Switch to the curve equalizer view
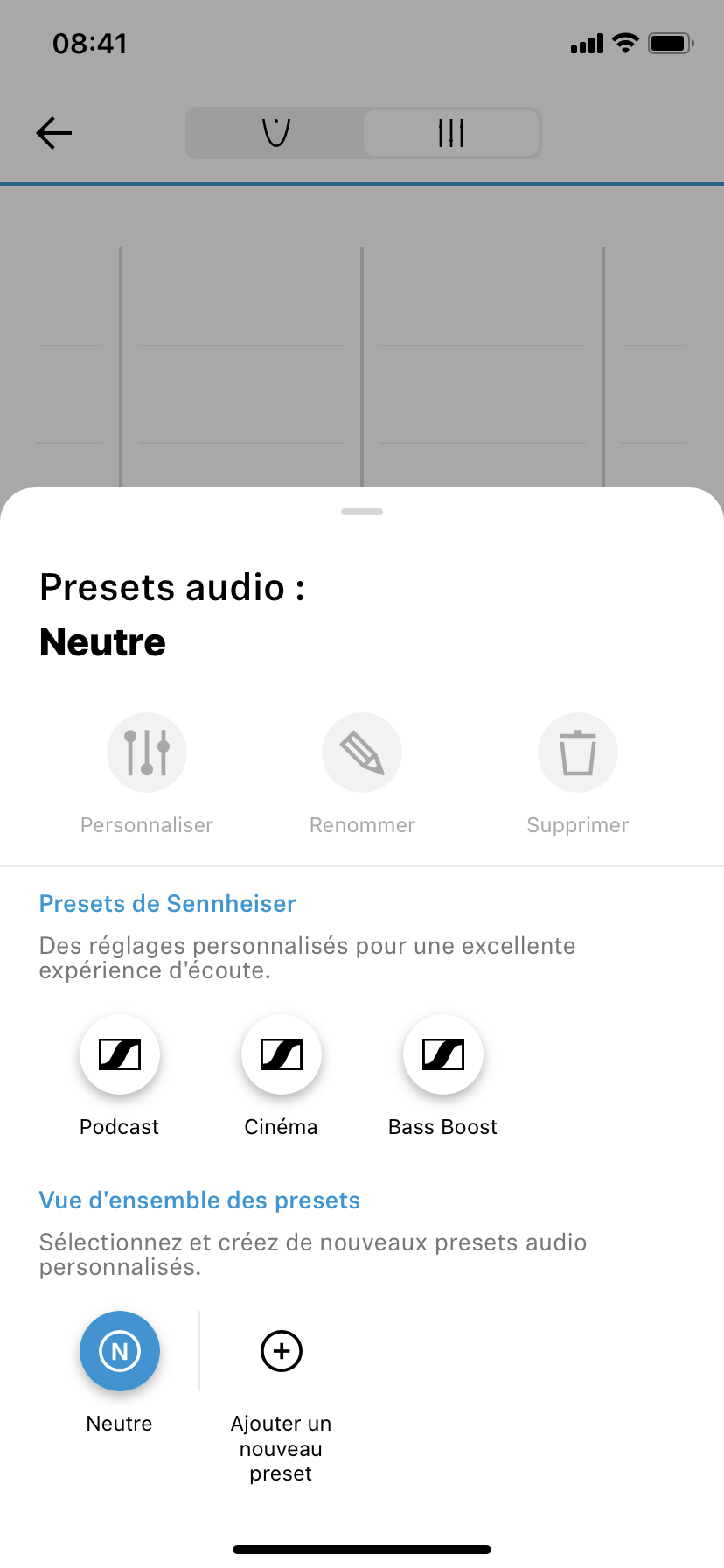The width and height of the screenshot is (724, 1568). pos(276,133)
